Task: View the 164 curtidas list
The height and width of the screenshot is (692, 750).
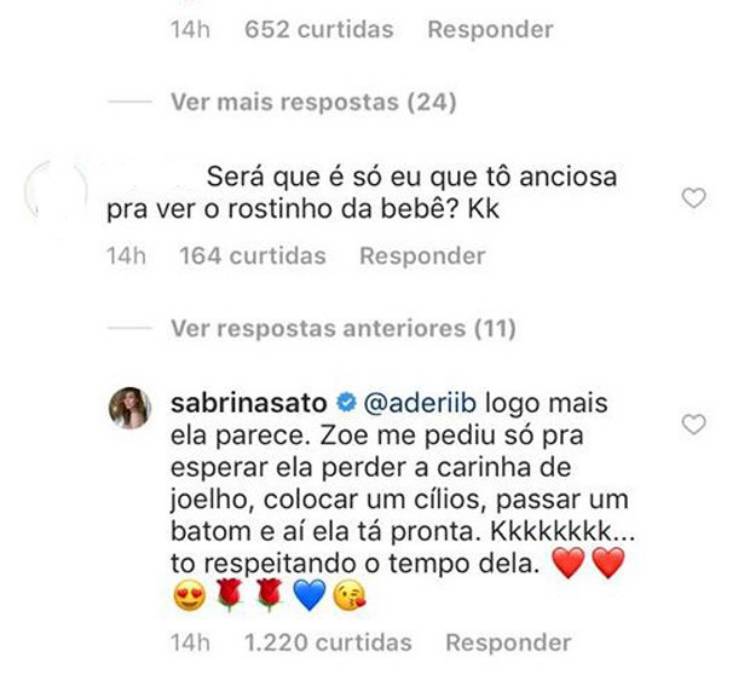Action: coord(252,256)
